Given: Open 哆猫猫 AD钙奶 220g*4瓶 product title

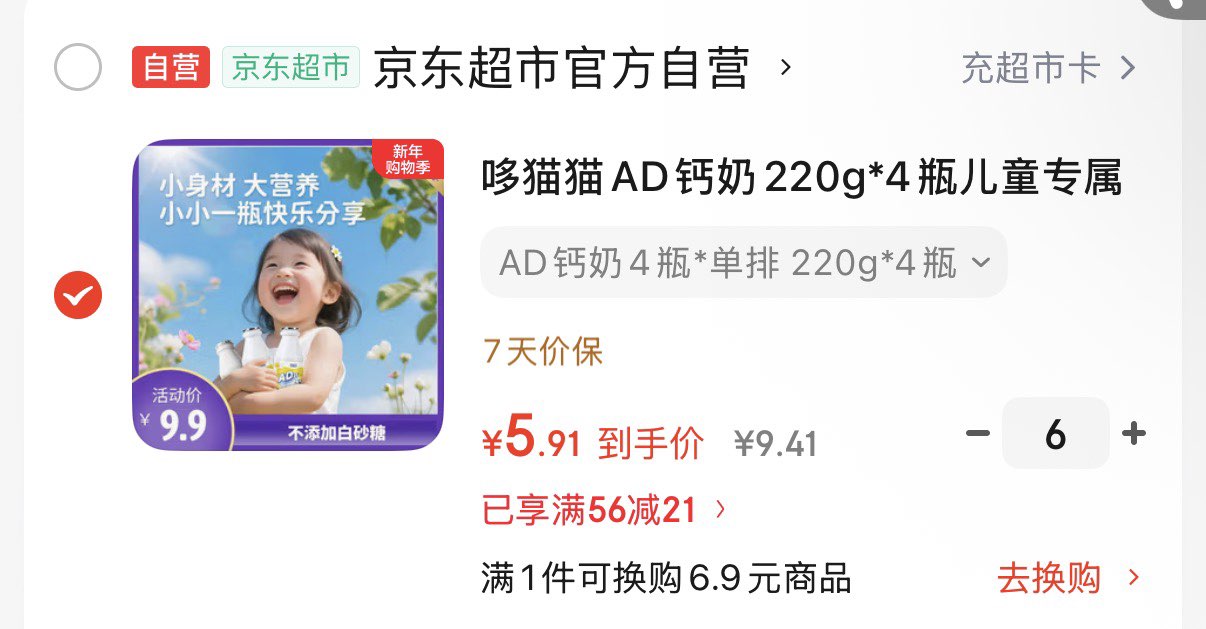Looking at the screenshot, I should coord(801,180).
